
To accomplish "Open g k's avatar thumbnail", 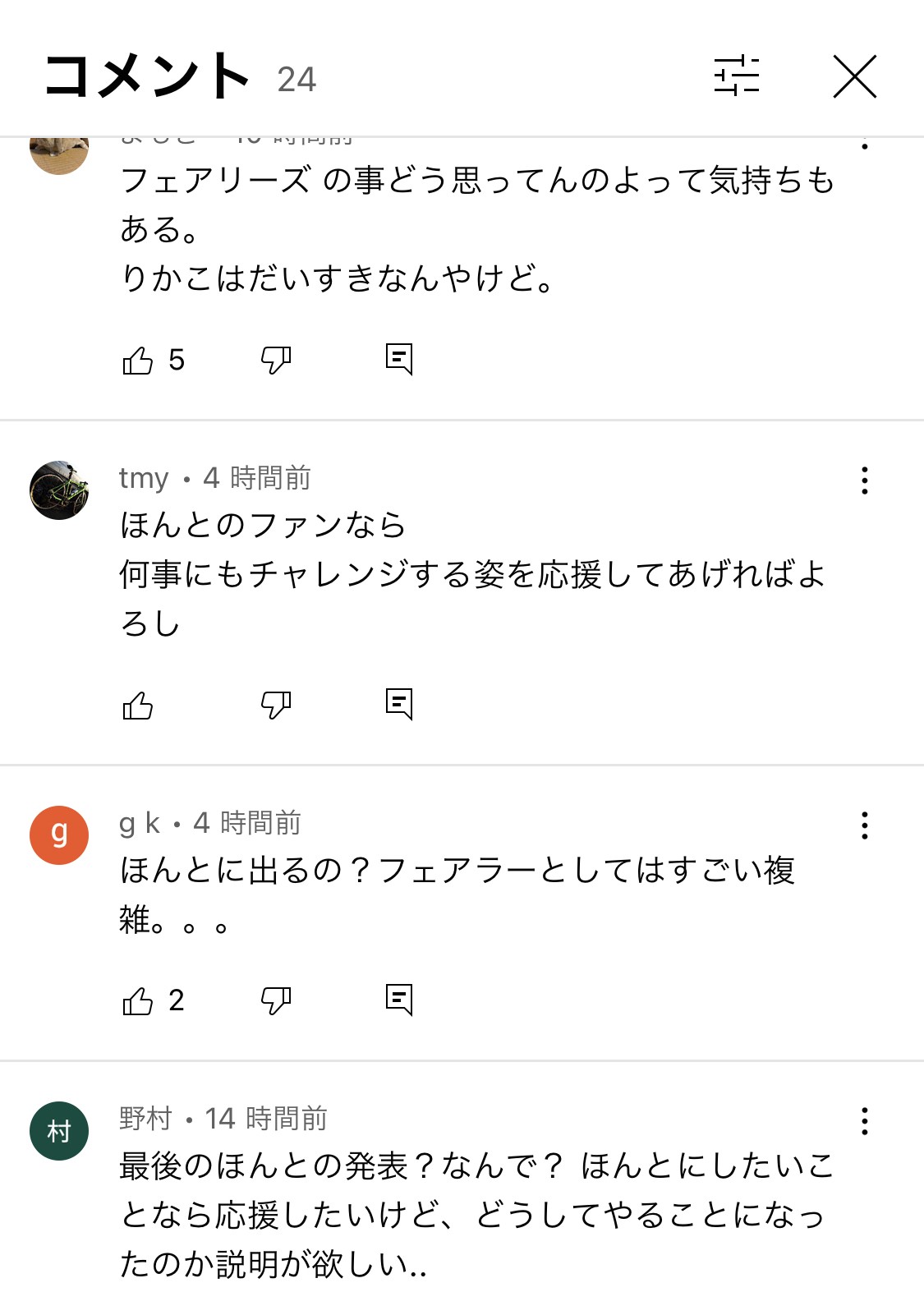I will pyautogui.click(x=62, y=832).
